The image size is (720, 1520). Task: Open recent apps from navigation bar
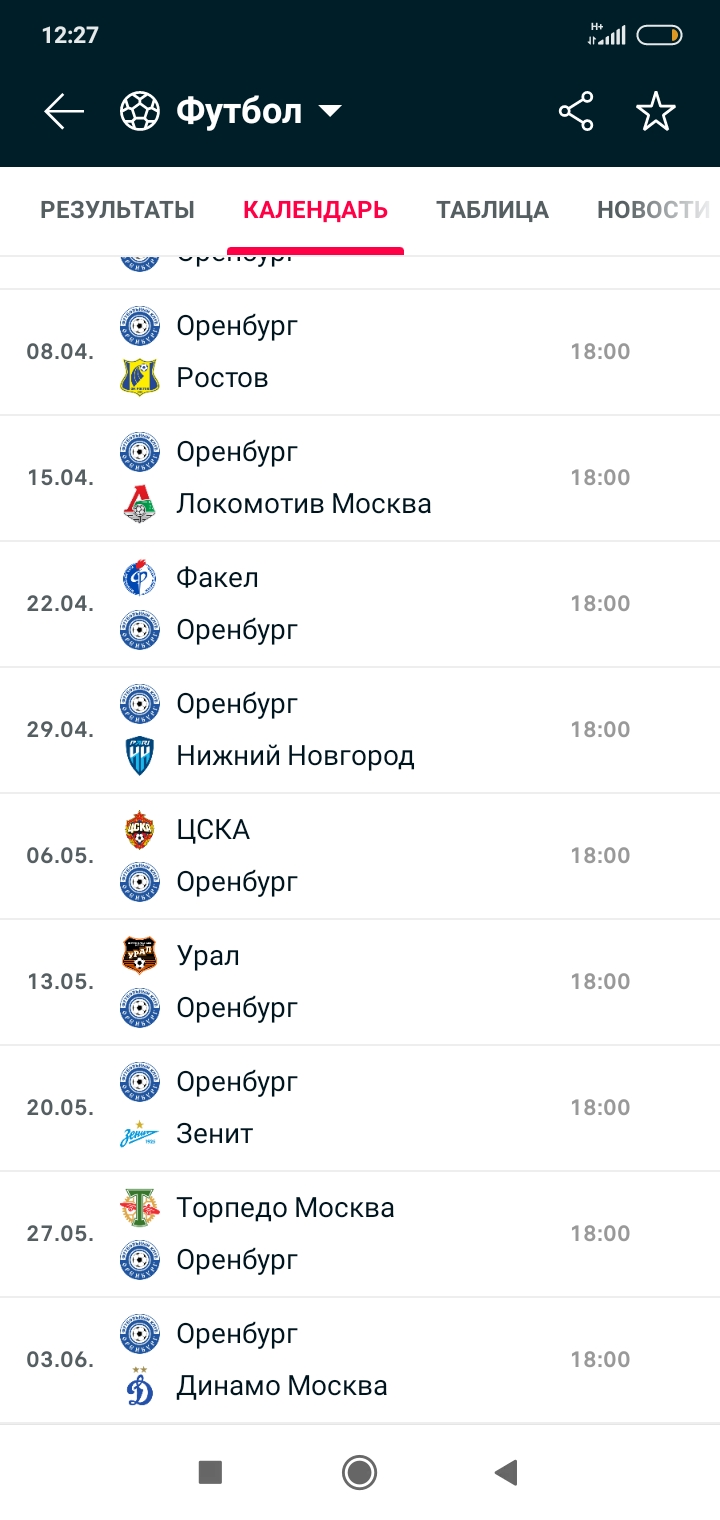point(210,1472)
